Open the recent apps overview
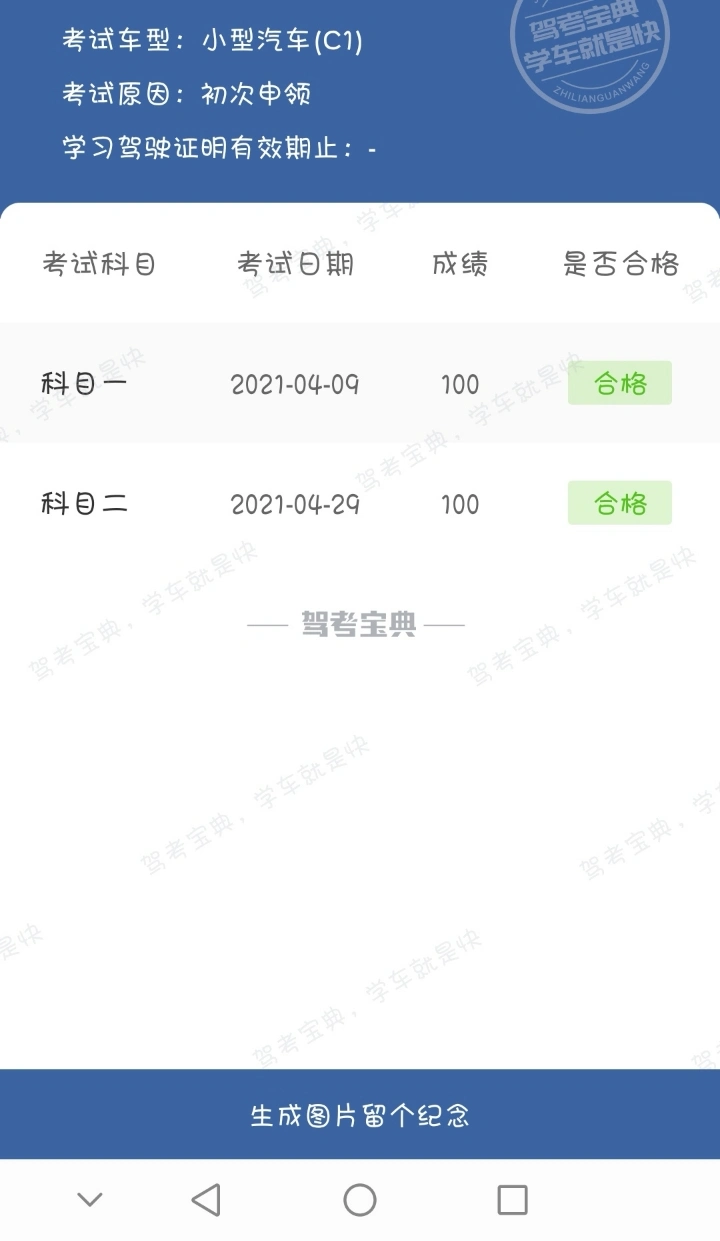The image size is (720, 1241). 512,1199
